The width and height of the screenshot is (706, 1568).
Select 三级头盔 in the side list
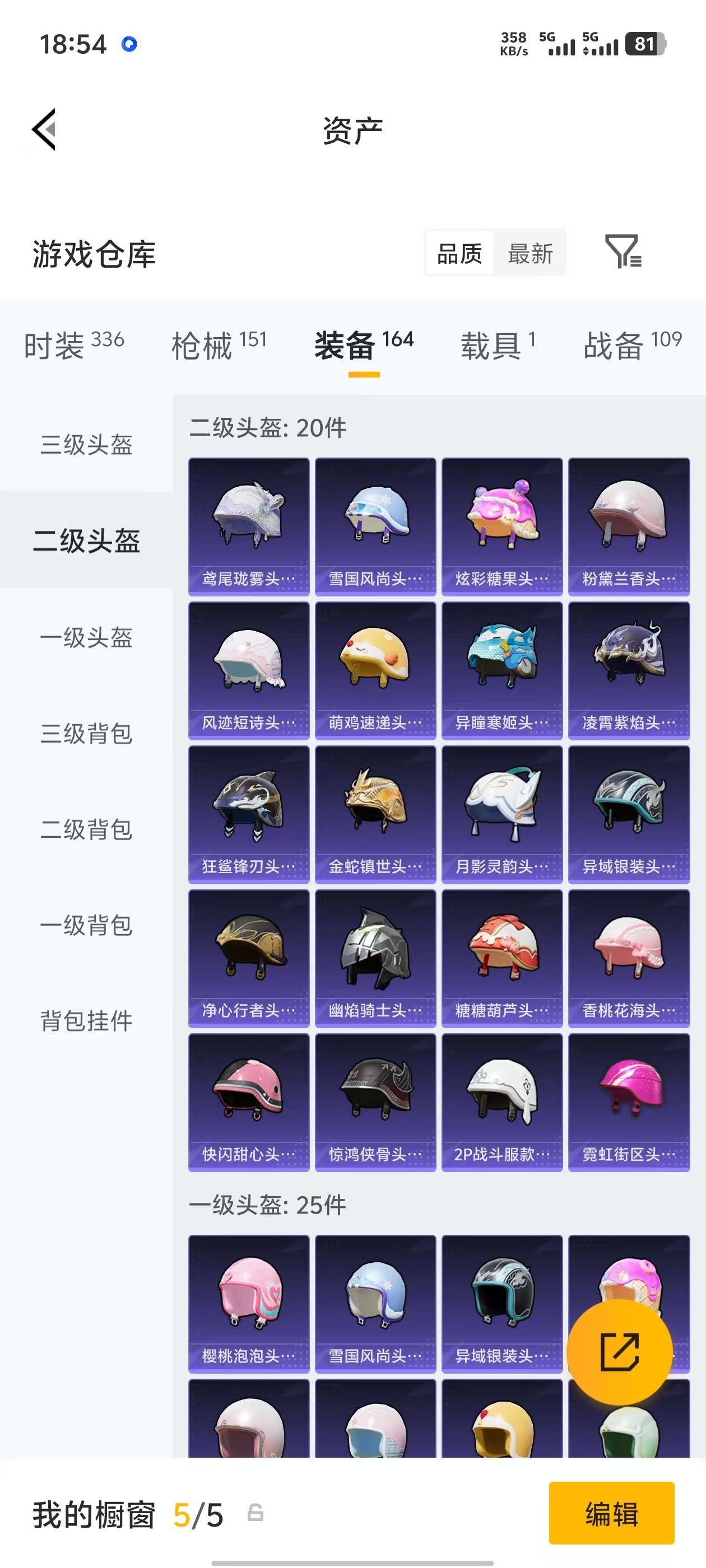tap(86, 444)
